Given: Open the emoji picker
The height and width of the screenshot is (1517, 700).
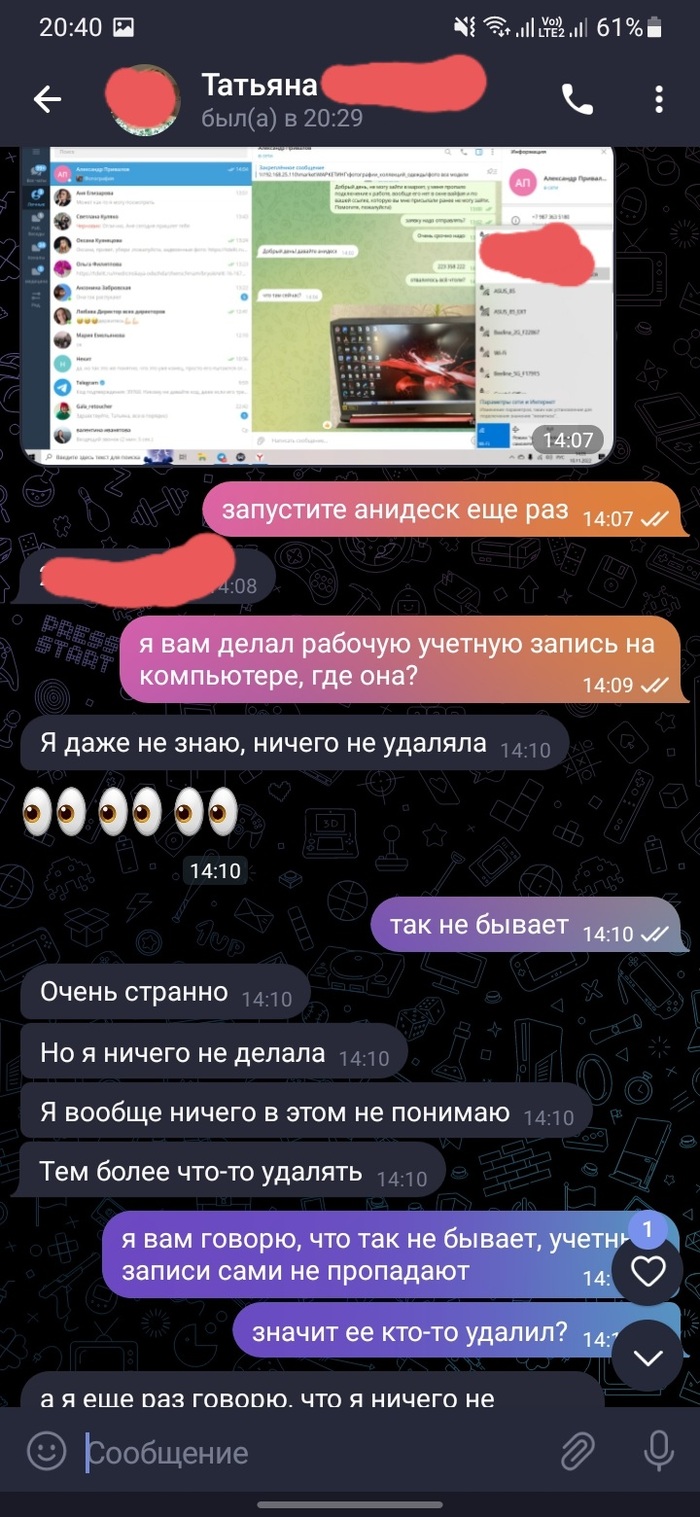Looking at the screenshot, I should tap(46, 1452).
